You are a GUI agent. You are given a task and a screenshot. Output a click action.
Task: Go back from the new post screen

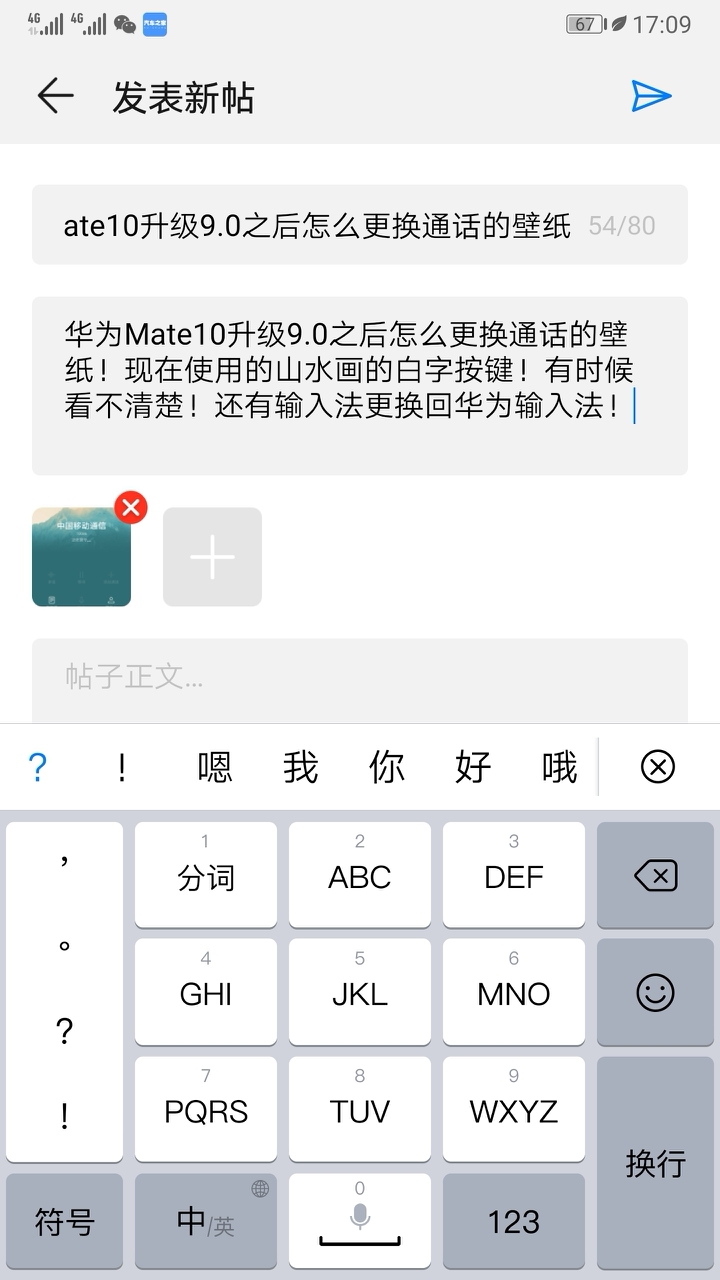pyautogui.click(x=56, y=96)
